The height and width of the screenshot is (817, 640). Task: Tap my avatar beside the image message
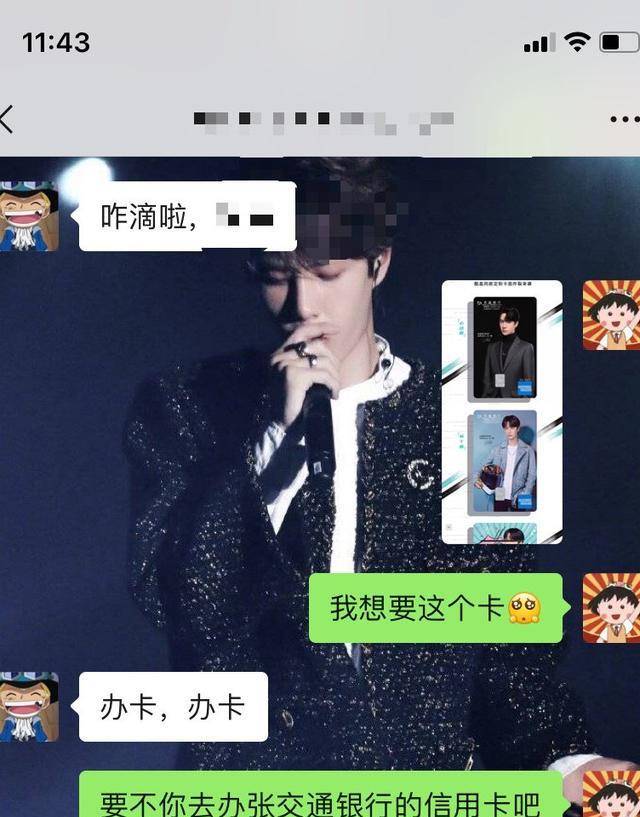(611, 315)
